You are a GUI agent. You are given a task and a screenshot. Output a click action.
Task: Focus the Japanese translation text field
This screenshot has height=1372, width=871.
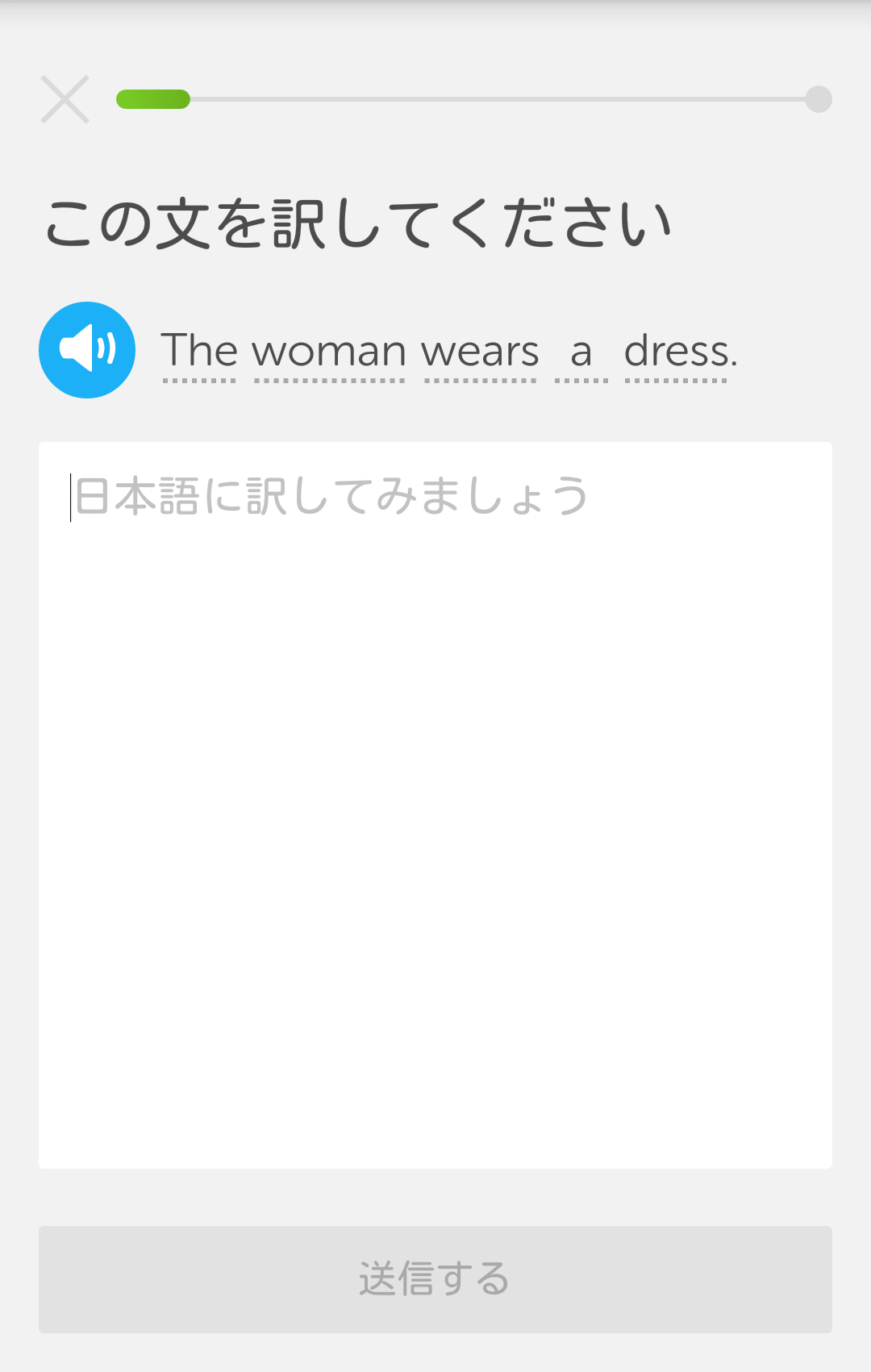[435, 804]
